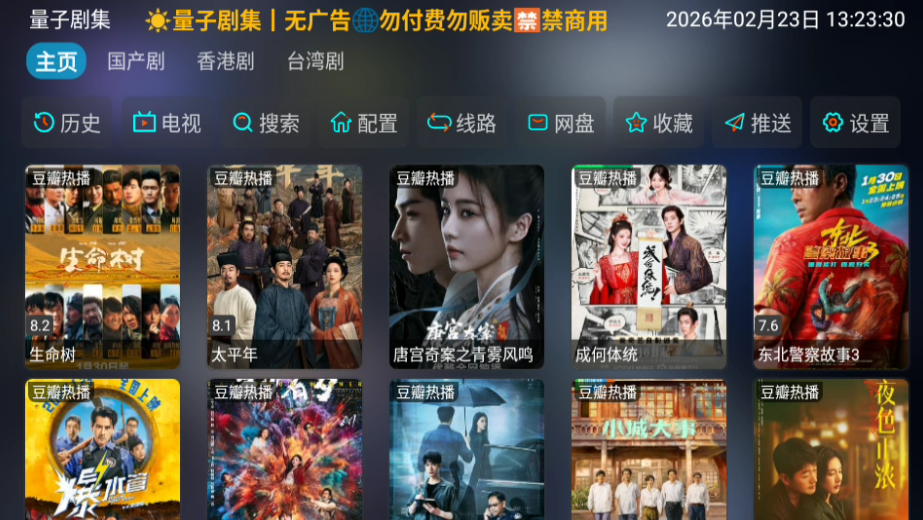Open the 电视 live TV section
Image resolution: width=923 pixels, height=520 pixels.
pyautogui.click(x=167, y=123)
